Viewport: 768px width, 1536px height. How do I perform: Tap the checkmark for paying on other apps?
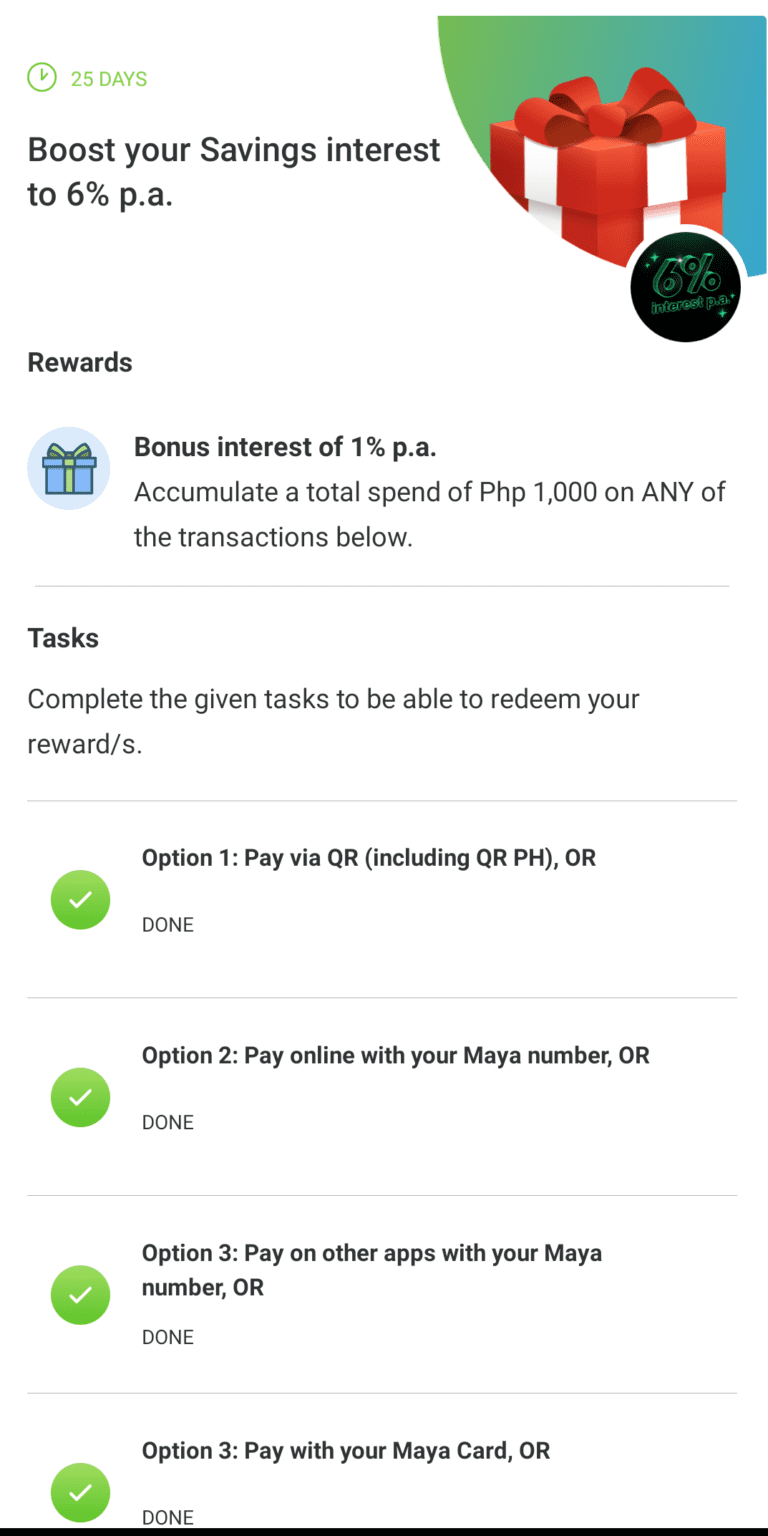coord(80,1294)
